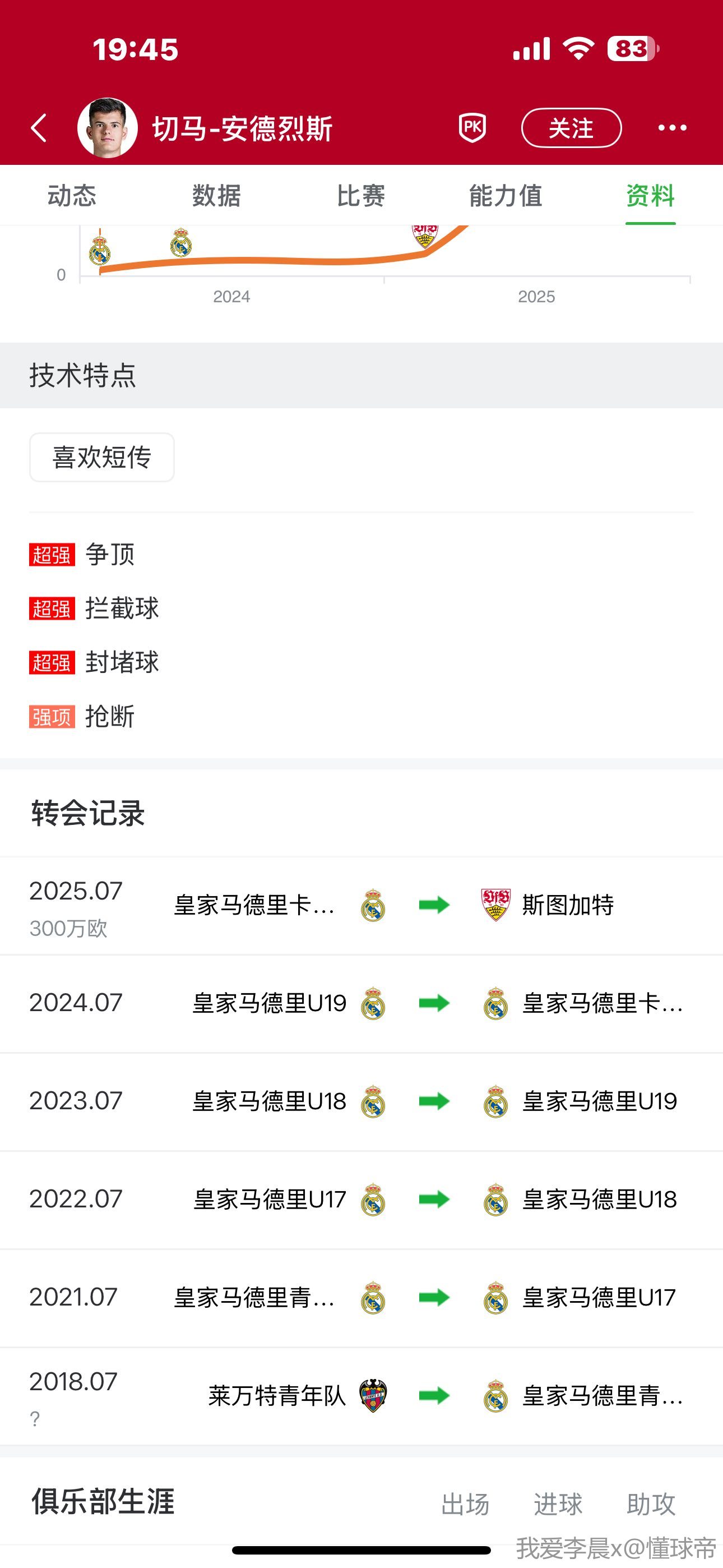This screenshot has width=723, height=1568.
Task: Go back using the header arrow
Action: pos(39,128)
